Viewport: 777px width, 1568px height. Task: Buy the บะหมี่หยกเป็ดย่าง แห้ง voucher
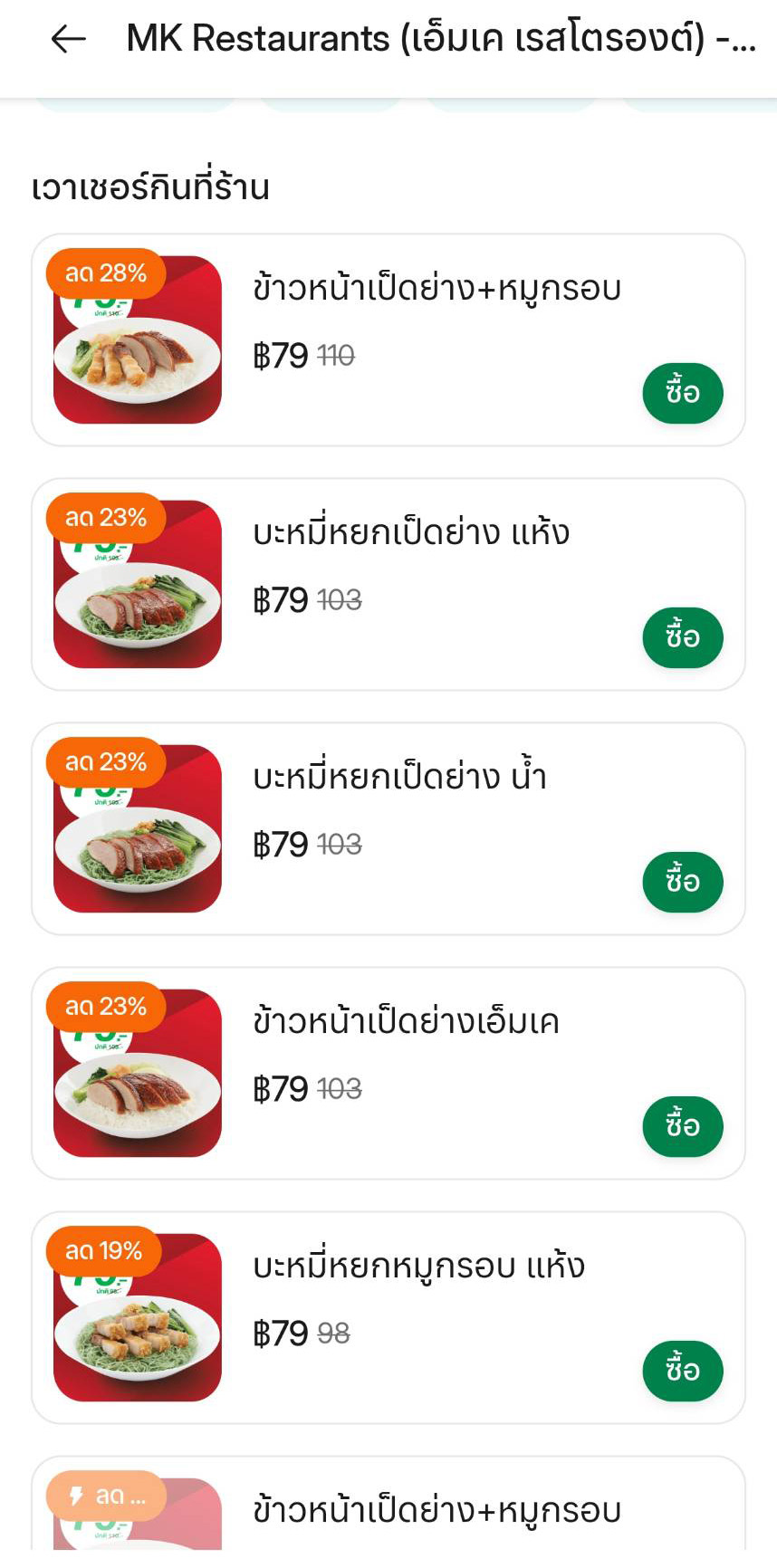pyautogui.click(x=683, y=637)
